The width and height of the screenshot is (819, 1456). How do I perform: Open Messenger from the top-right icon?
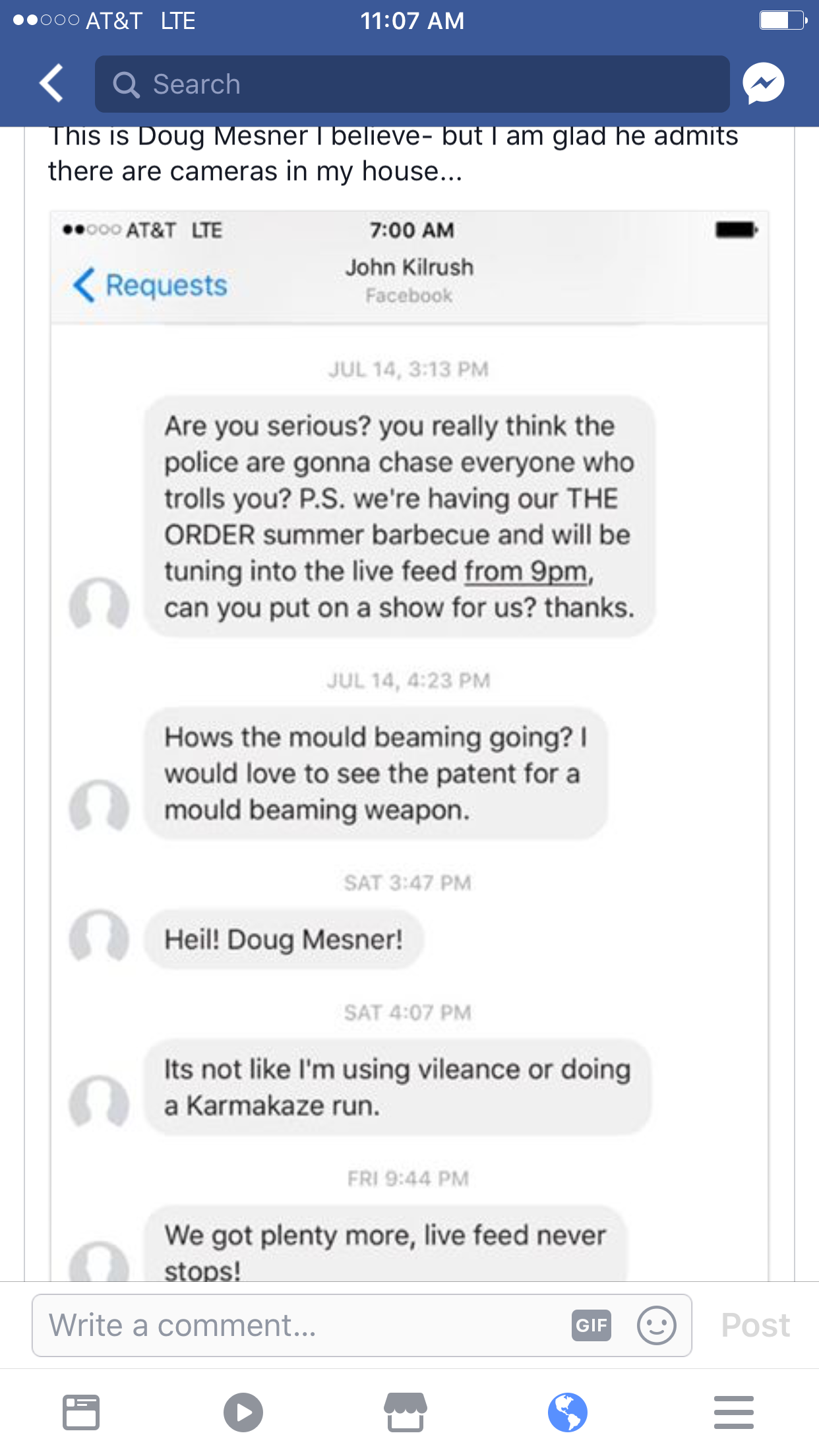click(x=763, y=84)
